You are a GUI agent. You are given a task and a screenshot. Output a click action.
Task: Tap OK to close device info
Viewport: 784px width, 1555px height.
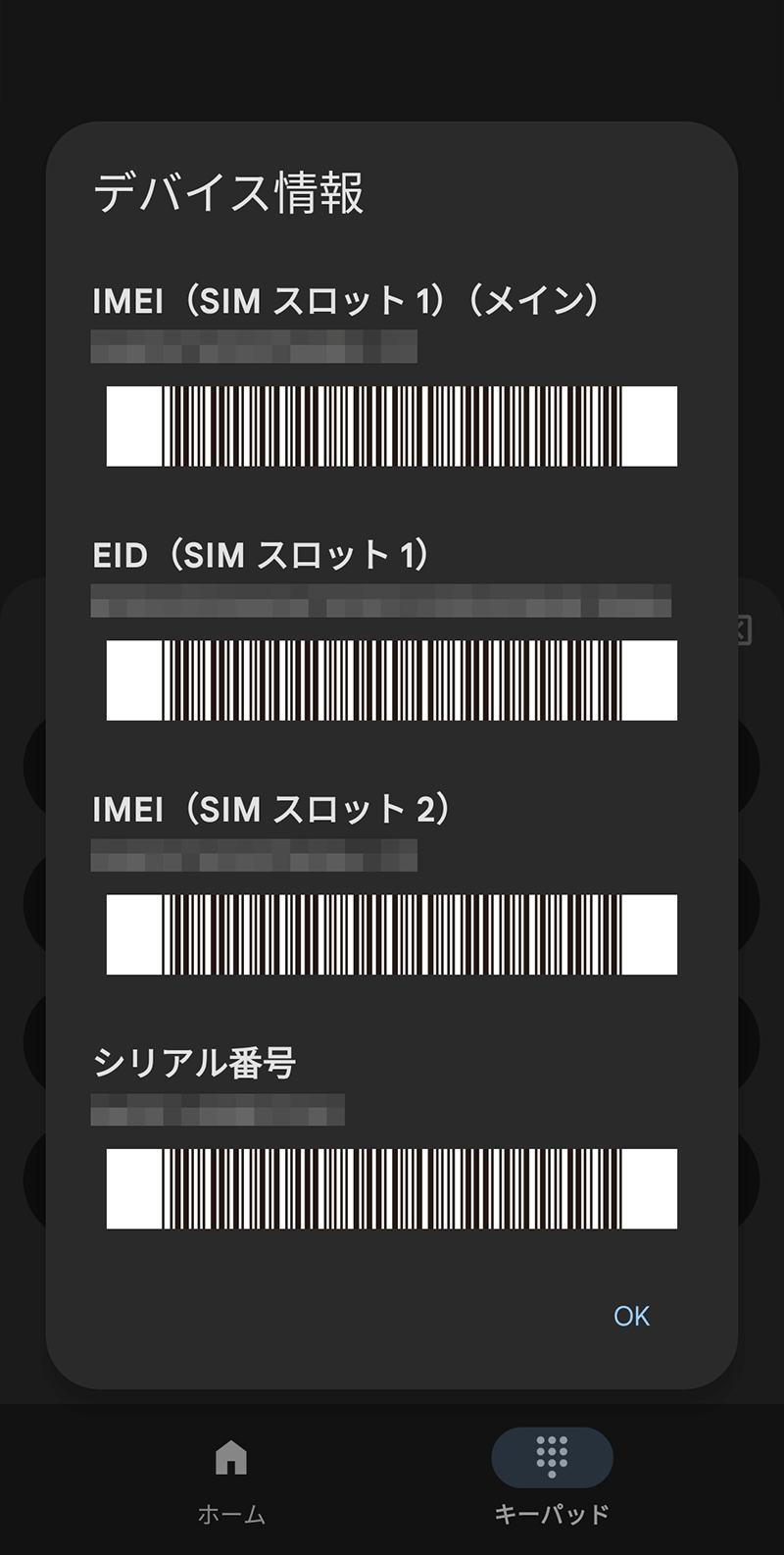pyautogui.click(x=631, y=1316)
